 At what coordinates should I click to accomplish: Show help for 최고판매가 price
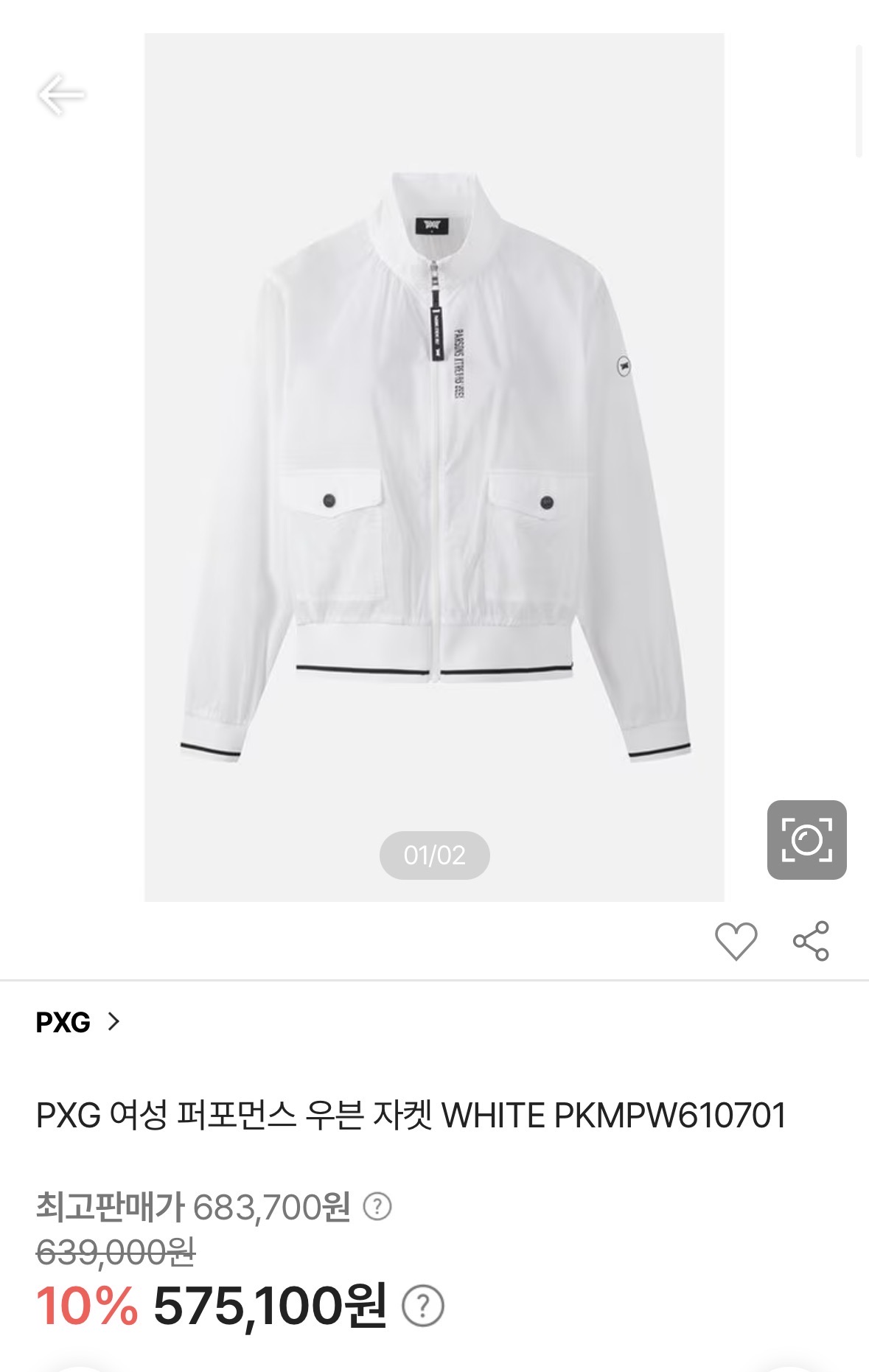pos(378,1207)
